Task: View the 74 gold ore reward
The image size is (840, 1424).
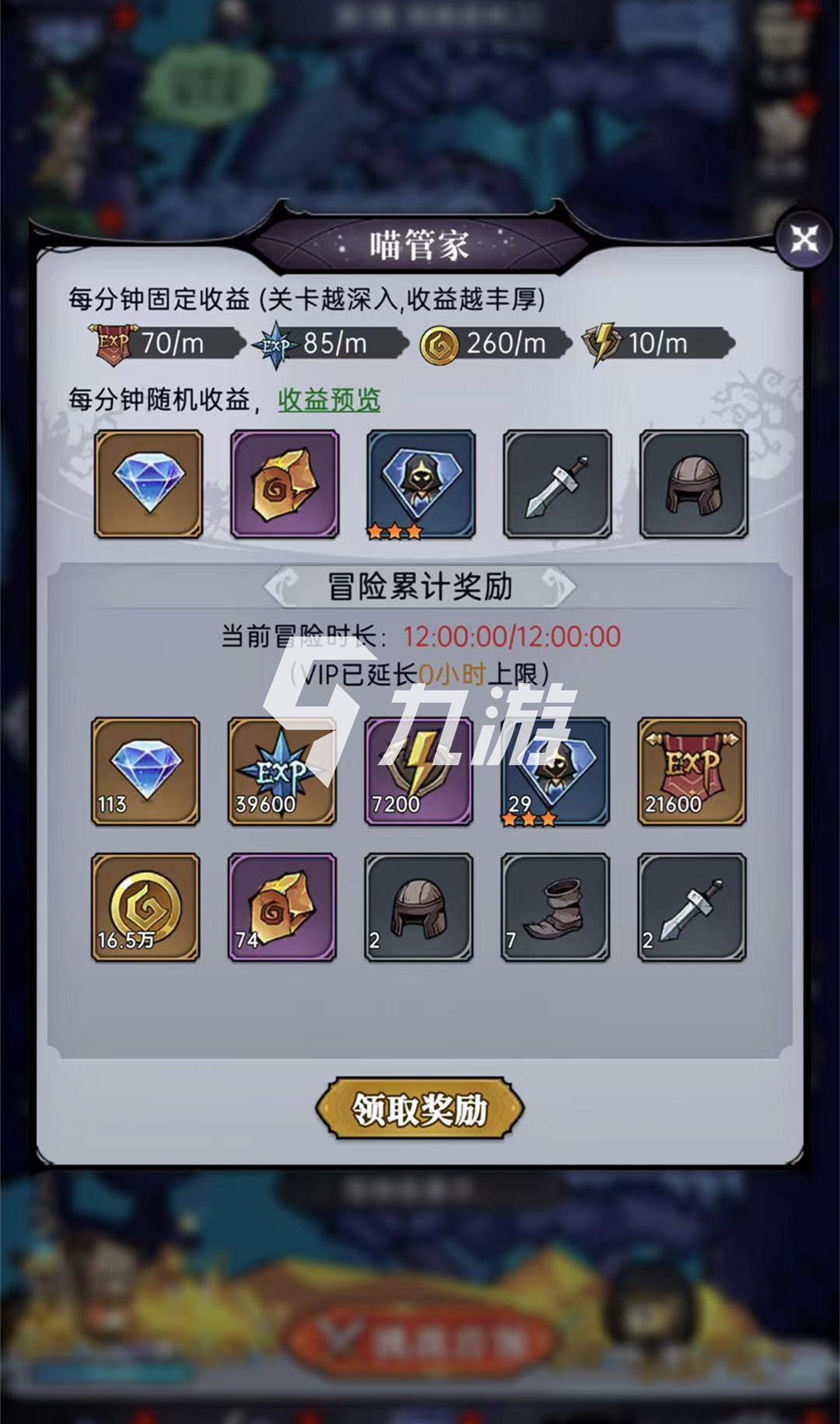Action: 282,907
